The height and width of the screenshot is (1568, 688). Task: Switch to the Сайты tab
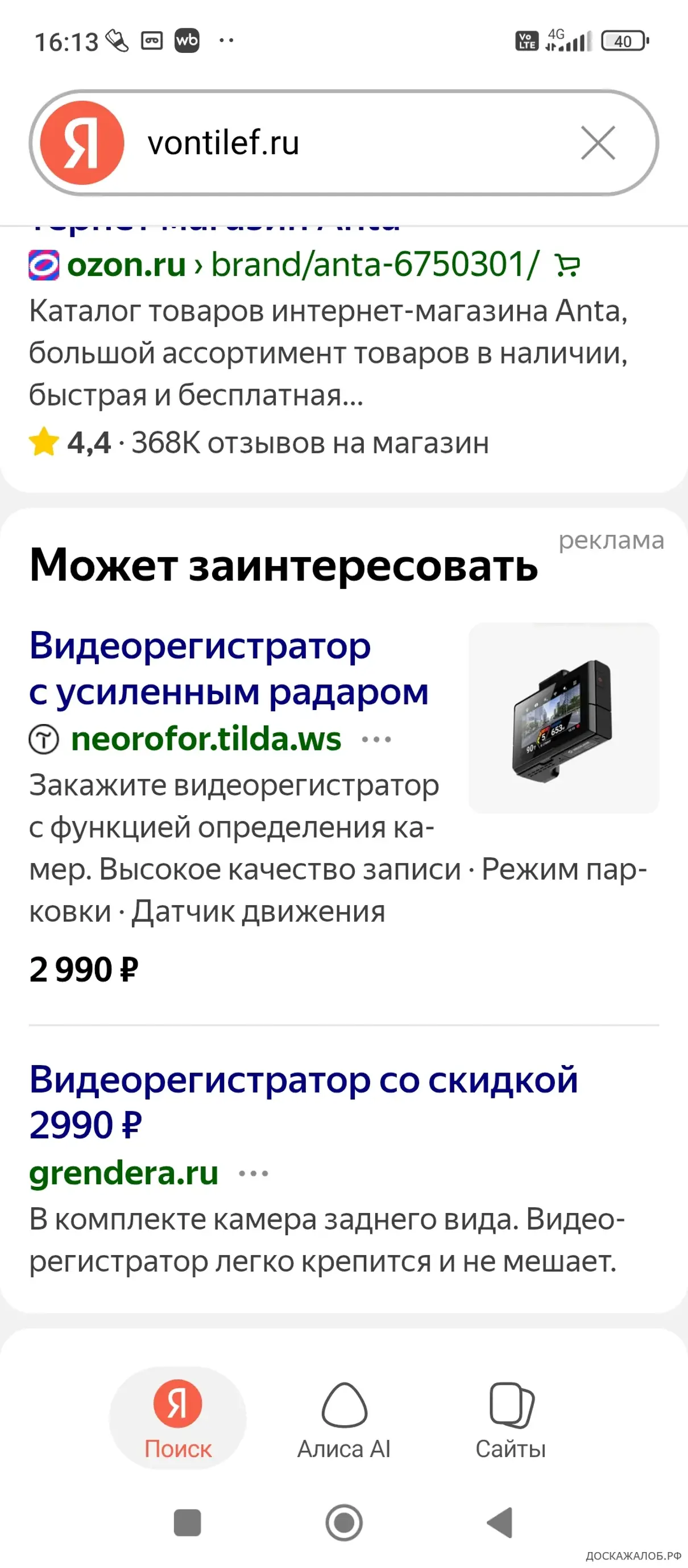(511, 1419)
